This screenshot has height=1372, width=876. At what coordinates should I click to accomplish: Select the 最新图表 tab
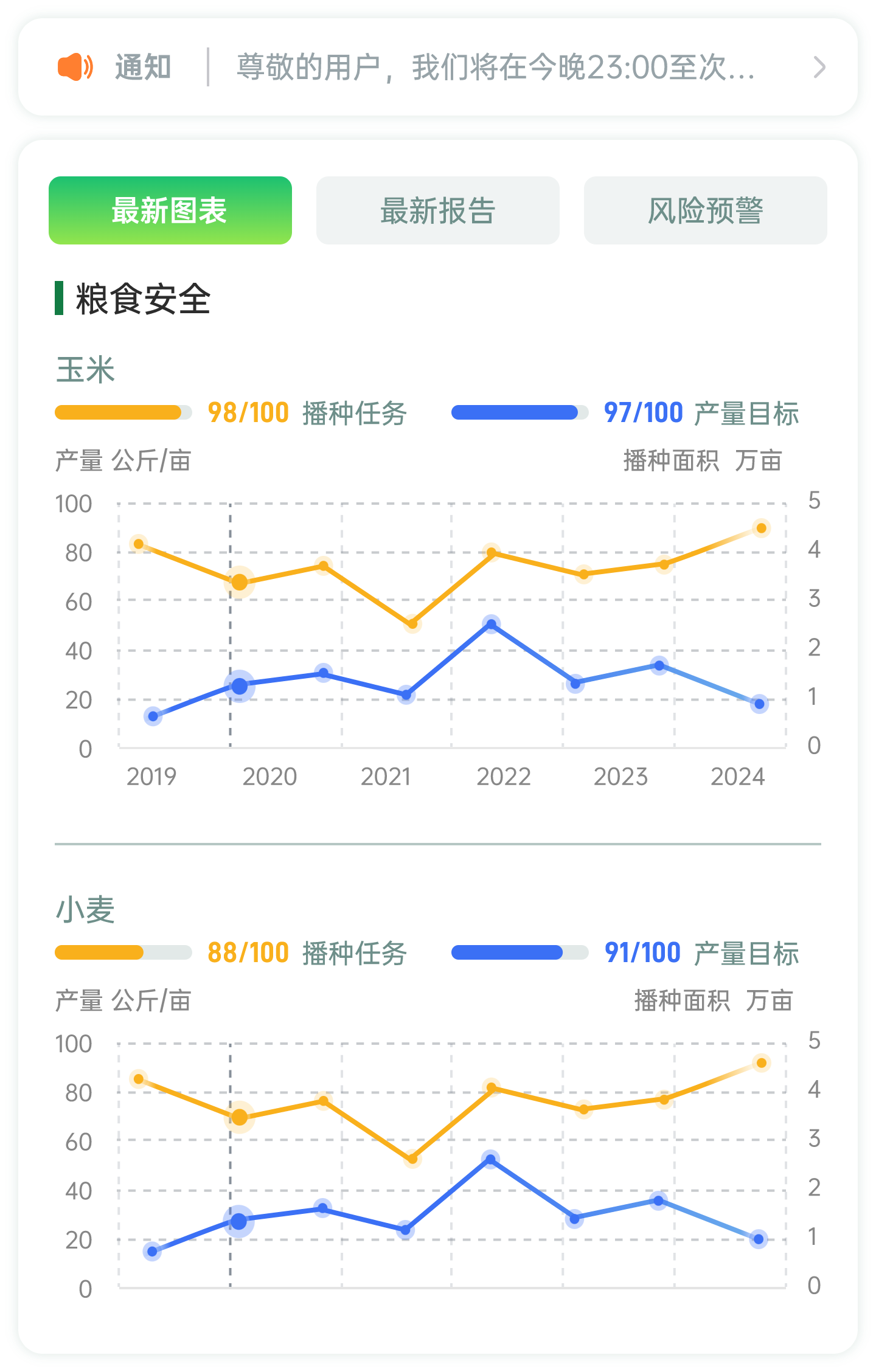[170, 210]
